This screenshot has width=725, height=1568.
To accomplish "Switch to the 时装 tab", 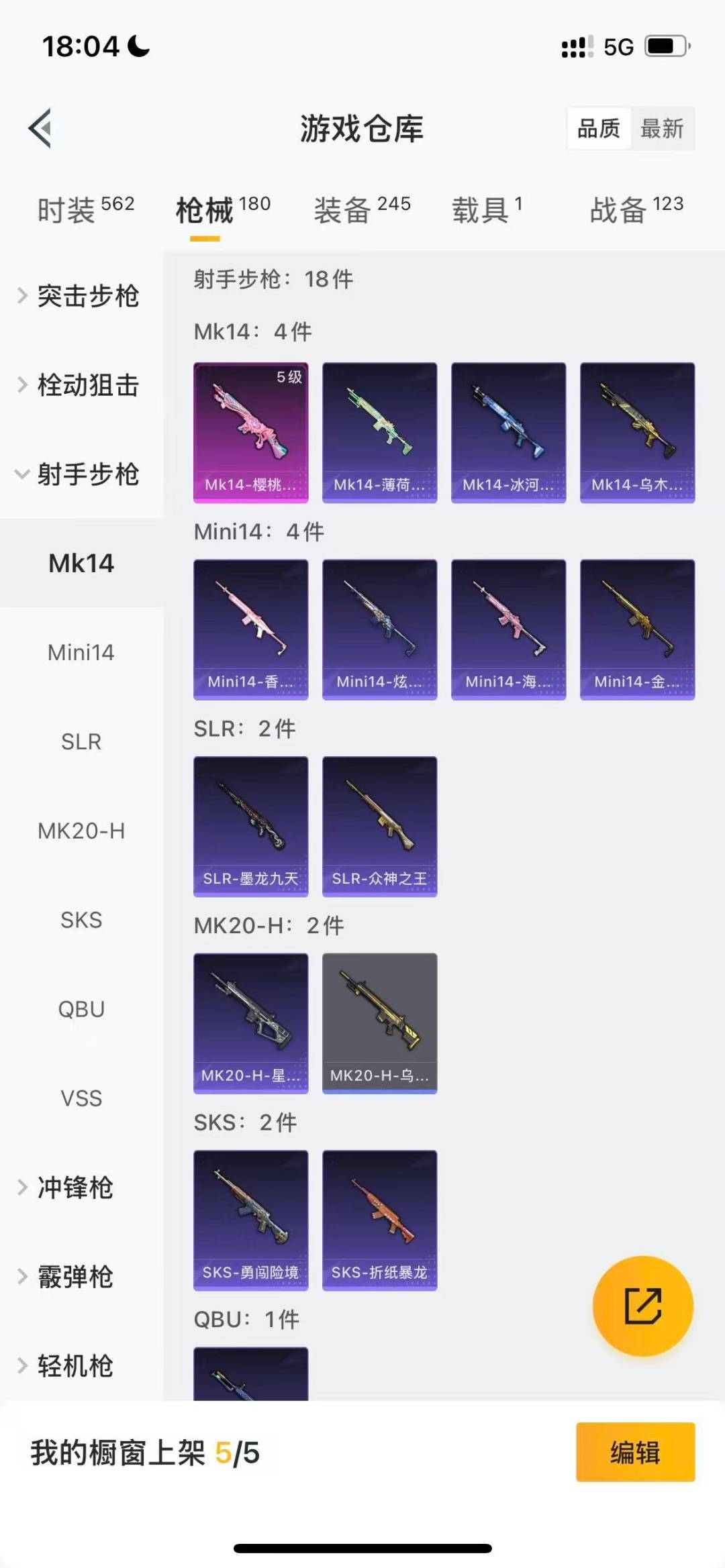I will (x=85, y=210).
